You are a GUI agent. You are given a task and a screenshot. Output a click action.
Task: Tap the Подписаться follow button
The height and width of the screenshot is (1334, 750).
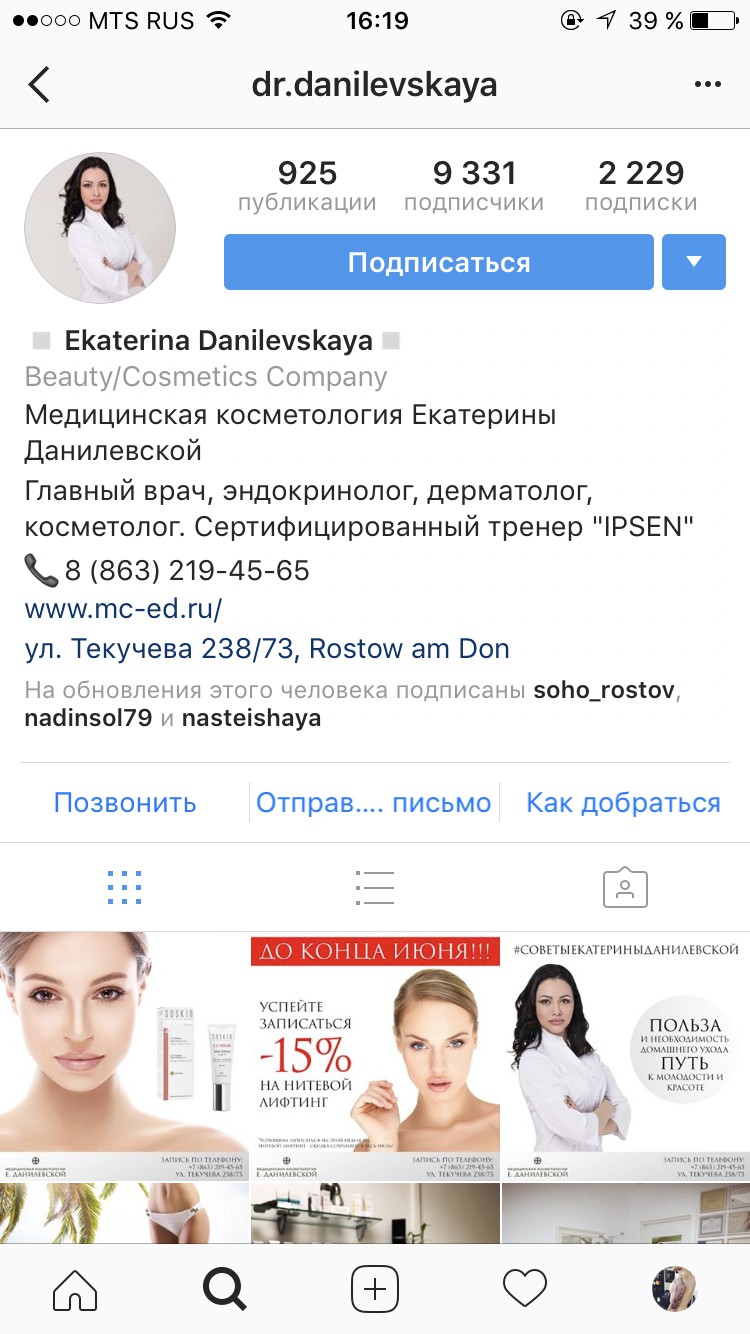[x=439, y=262]
